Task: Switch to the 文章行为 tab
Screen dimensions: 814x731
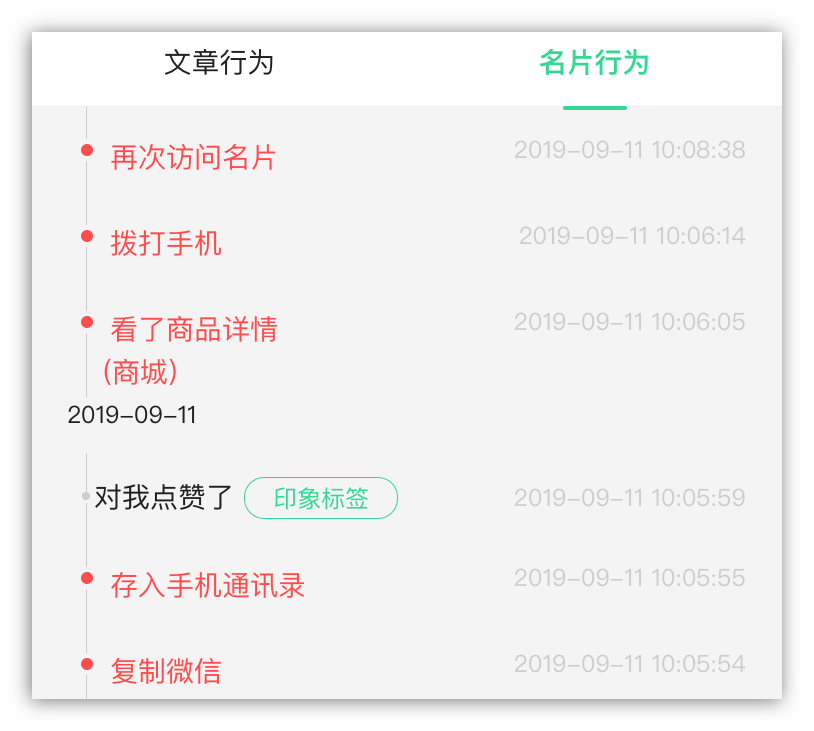Action: (x=219, y=64)
